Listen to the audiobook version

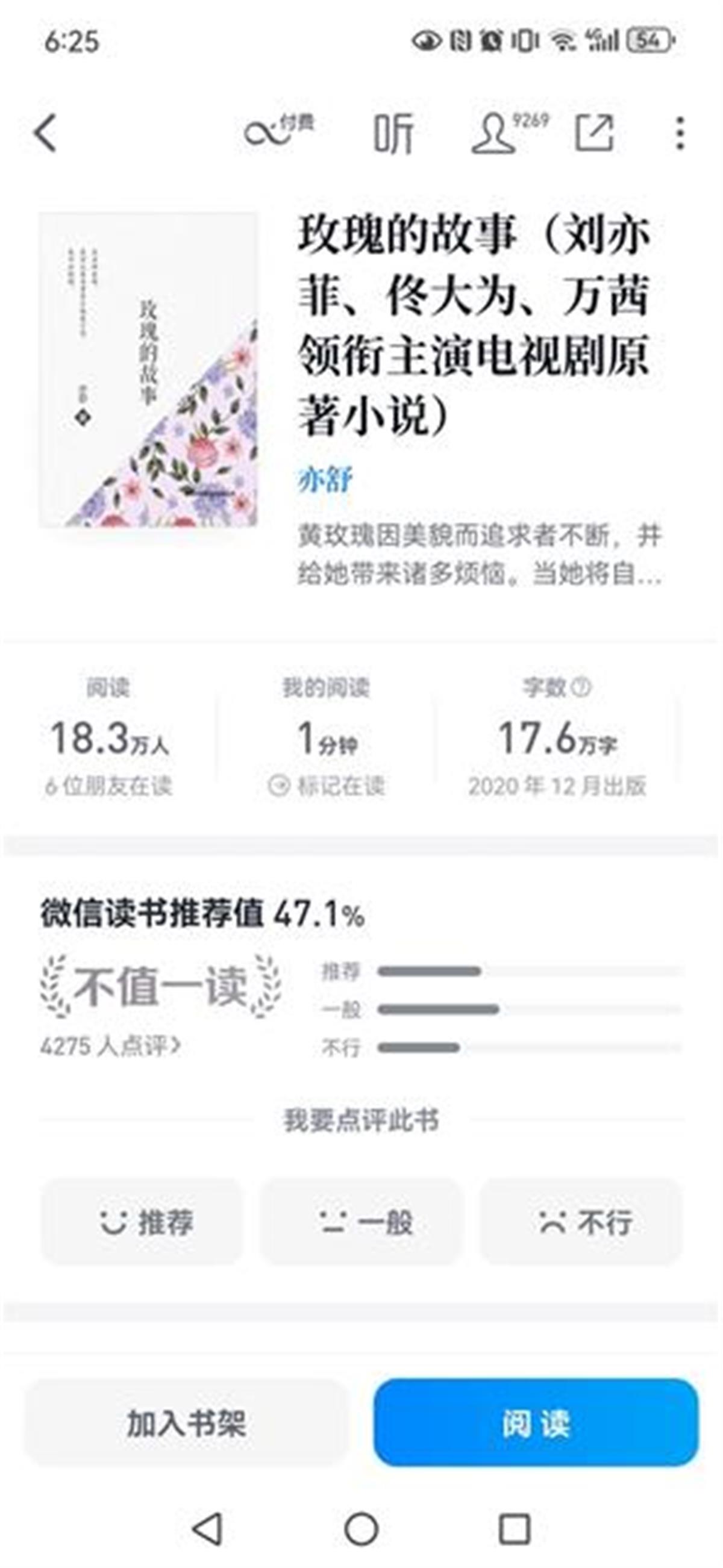coord(393,133)
